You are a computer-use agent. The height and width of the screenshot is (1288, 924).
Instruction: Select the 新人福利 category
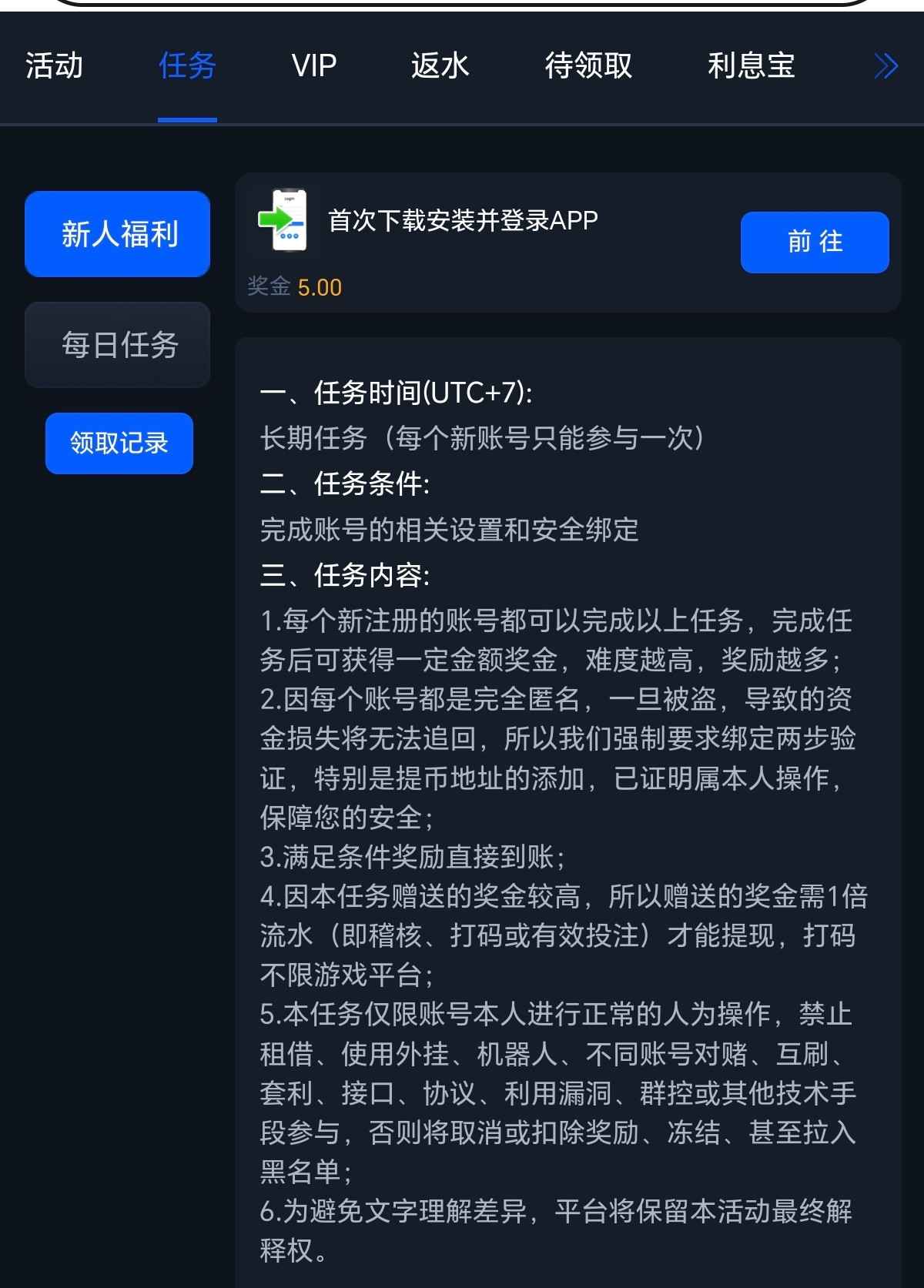[x=118, y=234]
